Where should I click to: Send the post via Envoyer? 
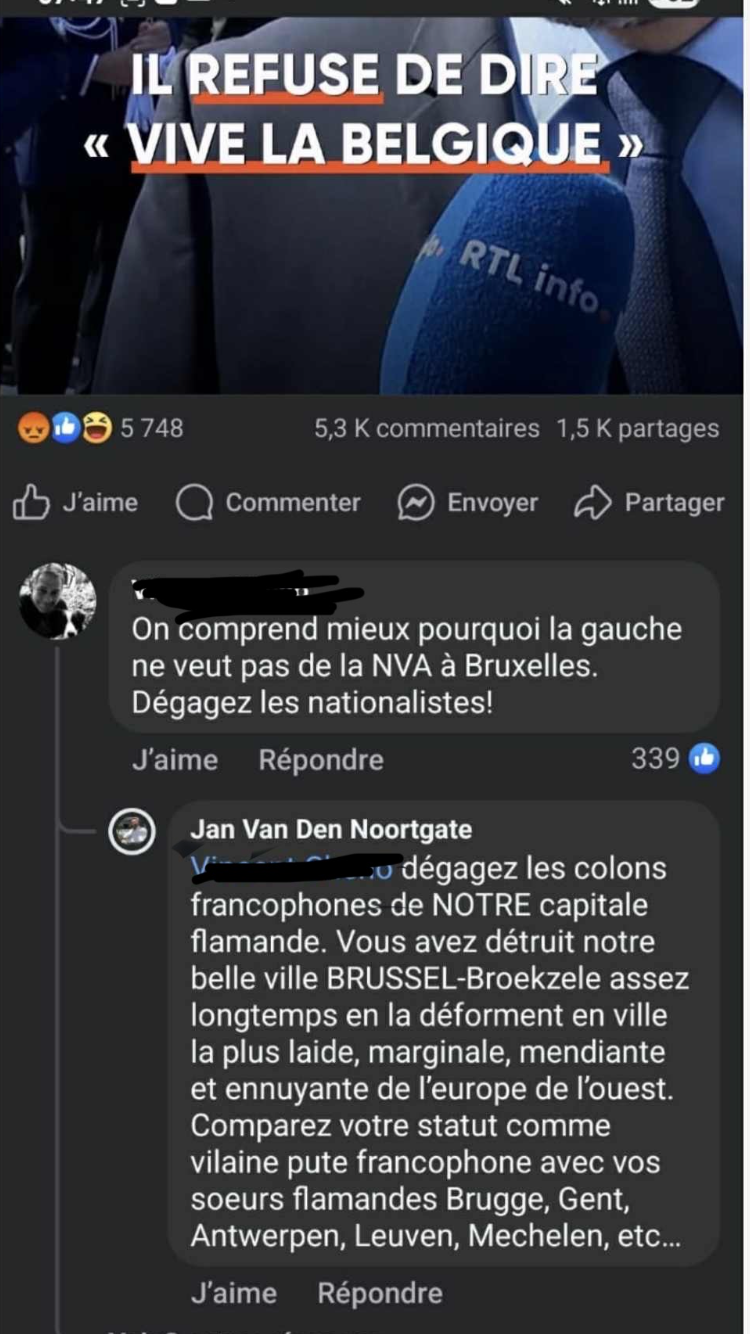[x=467, y=502]
